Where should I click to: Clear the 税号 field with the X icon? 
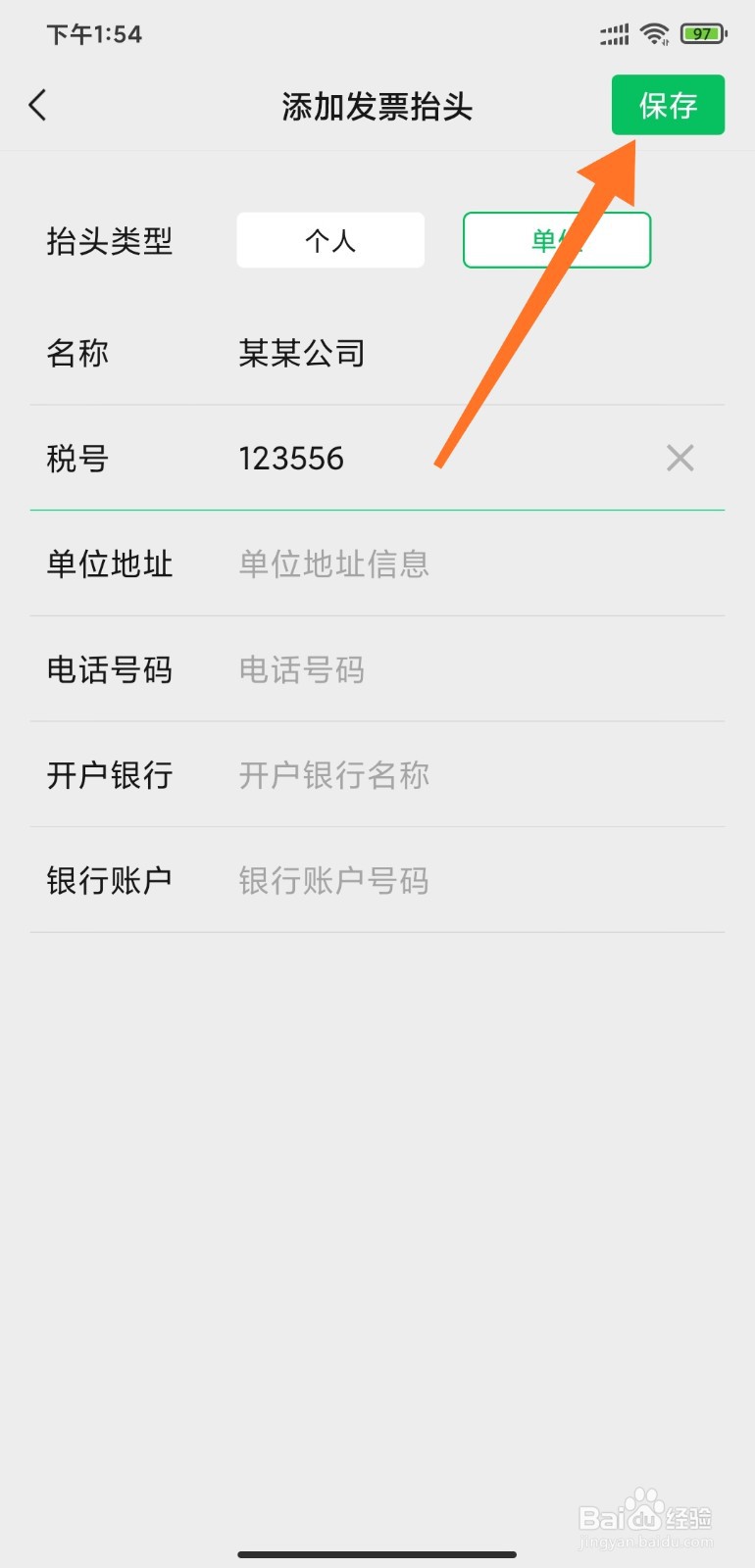679,458
